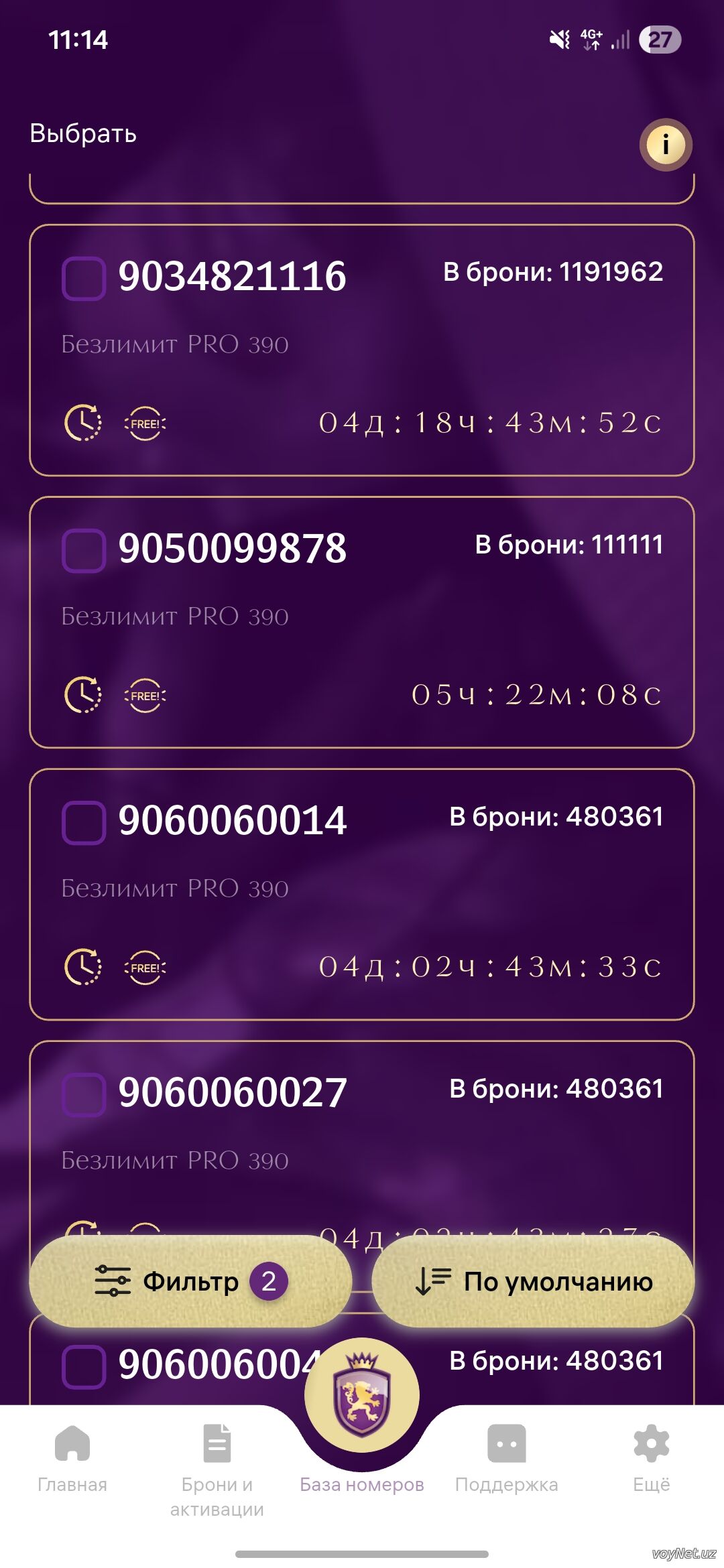Open the Поддержка tab

coord(507,1459)
